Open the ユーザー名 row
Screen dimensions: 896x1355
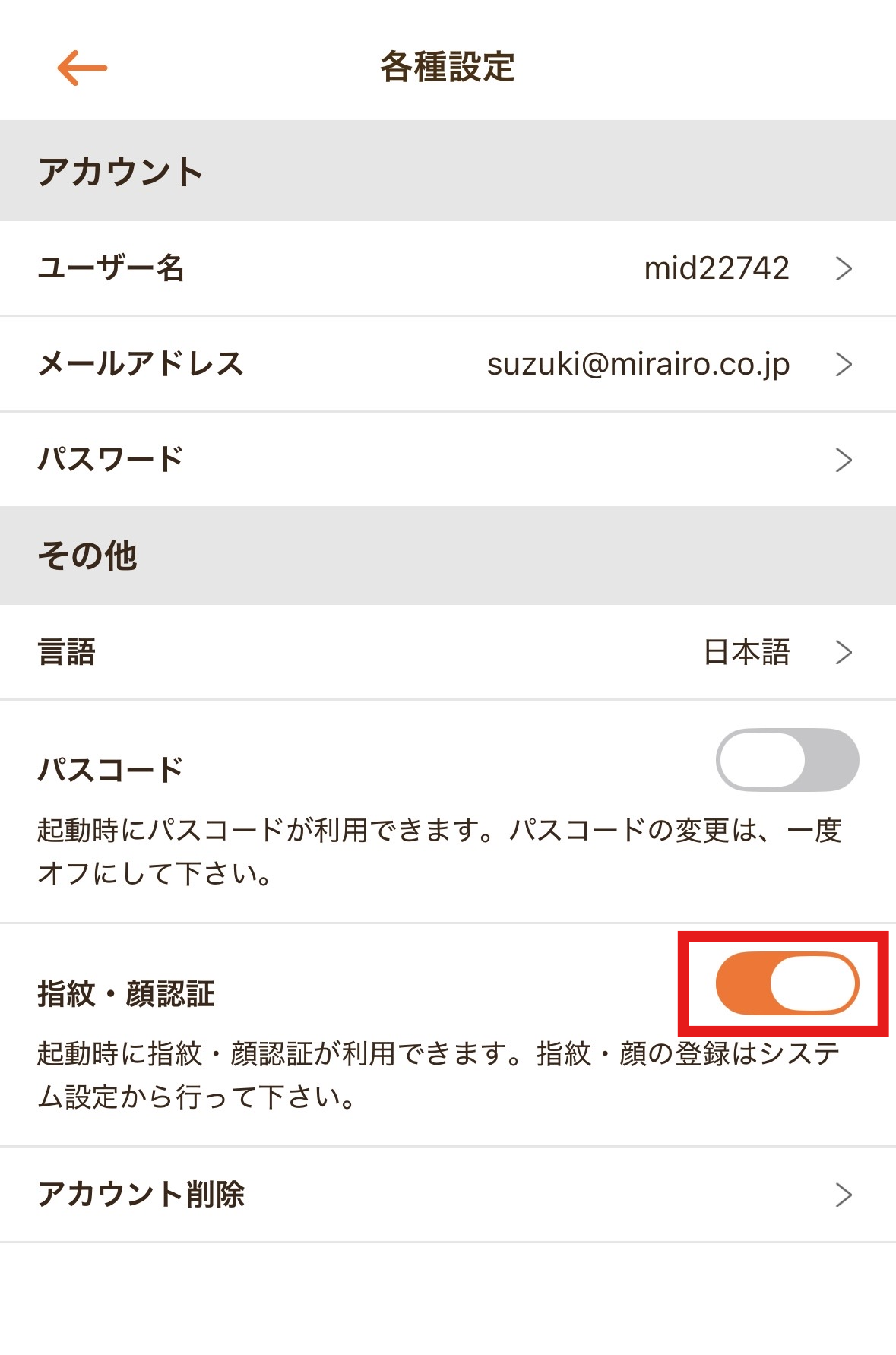448,268
